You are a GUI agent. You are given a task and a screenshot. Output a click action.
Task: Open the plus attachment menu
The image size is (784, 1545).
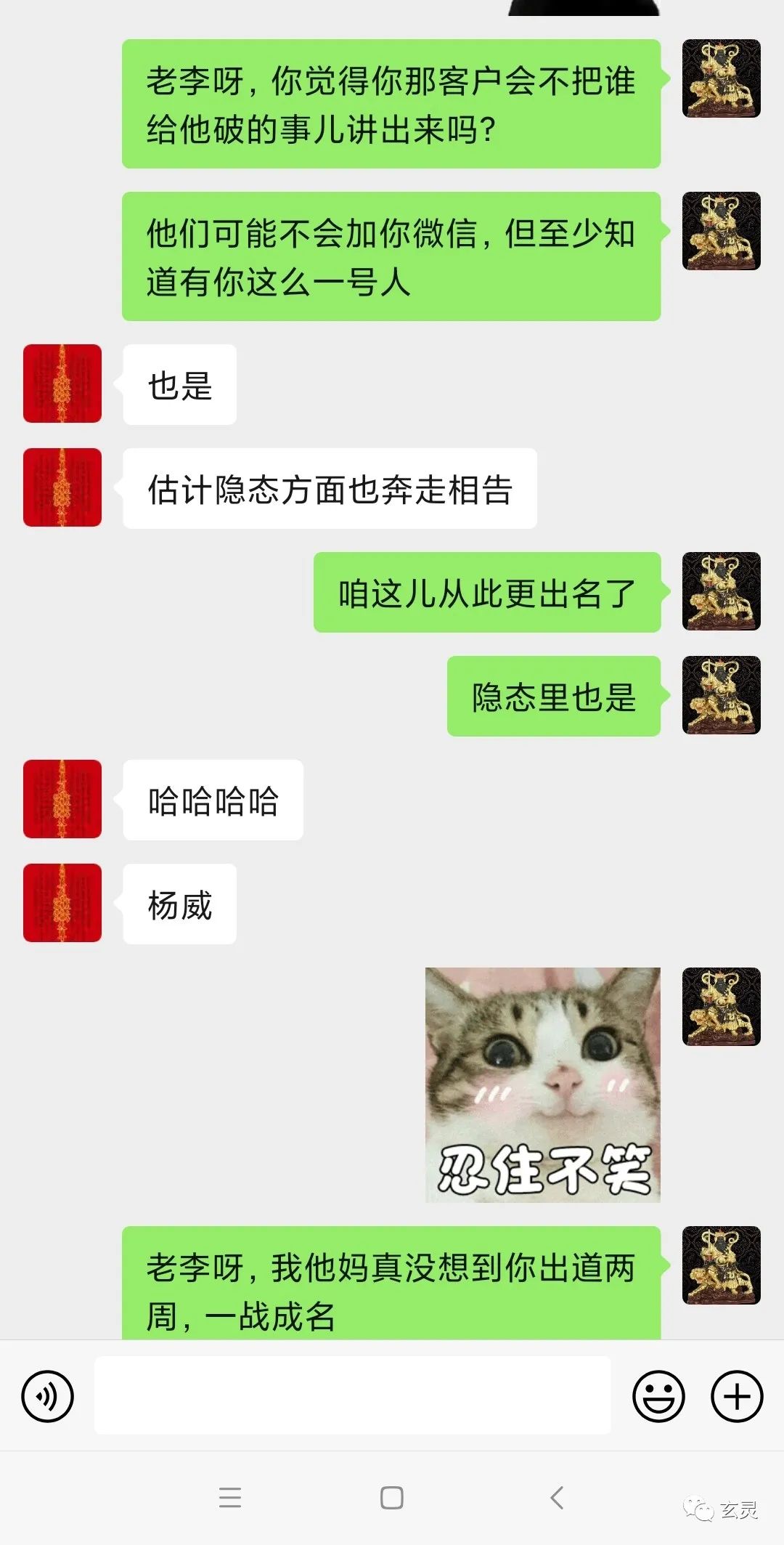click(x=737, y=1396)
